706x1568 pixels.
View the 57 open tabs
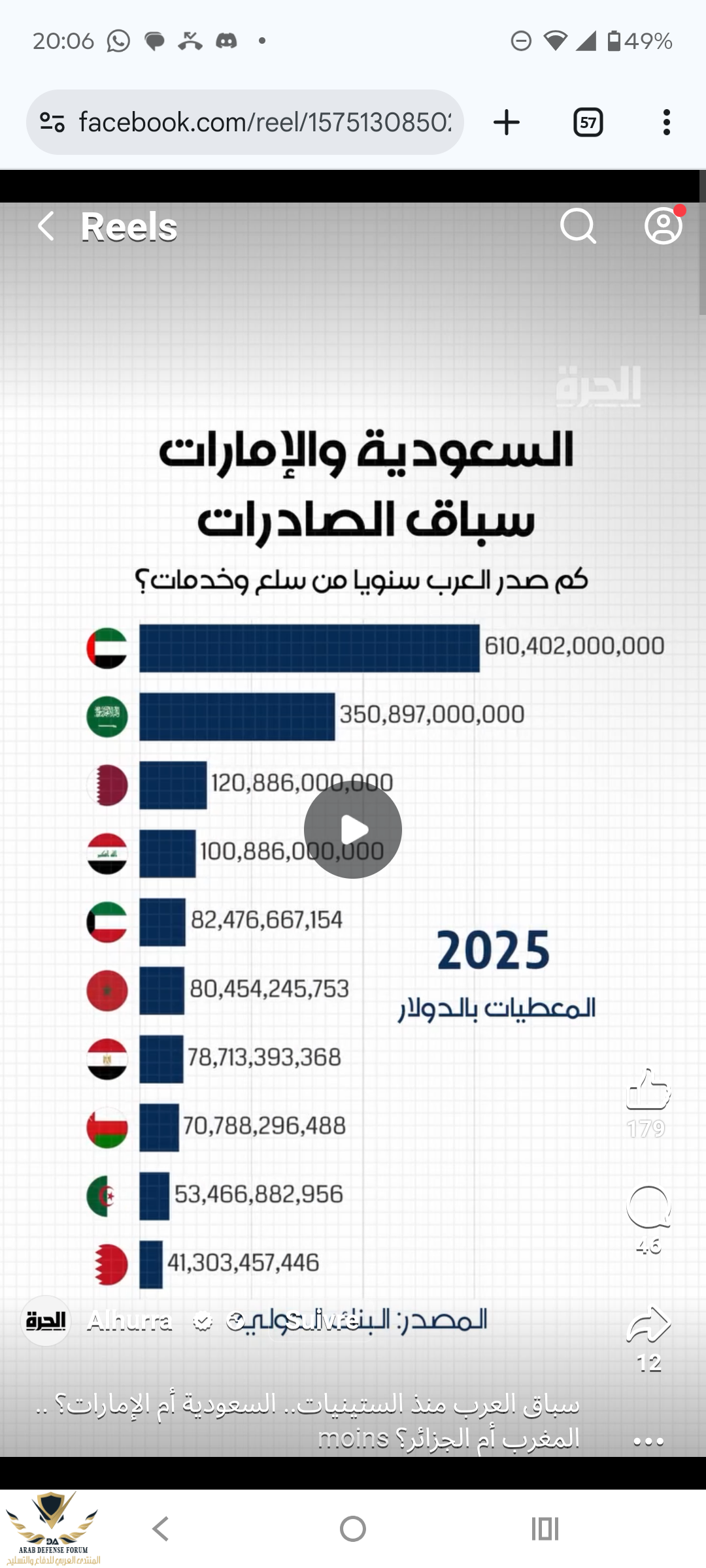588,122
